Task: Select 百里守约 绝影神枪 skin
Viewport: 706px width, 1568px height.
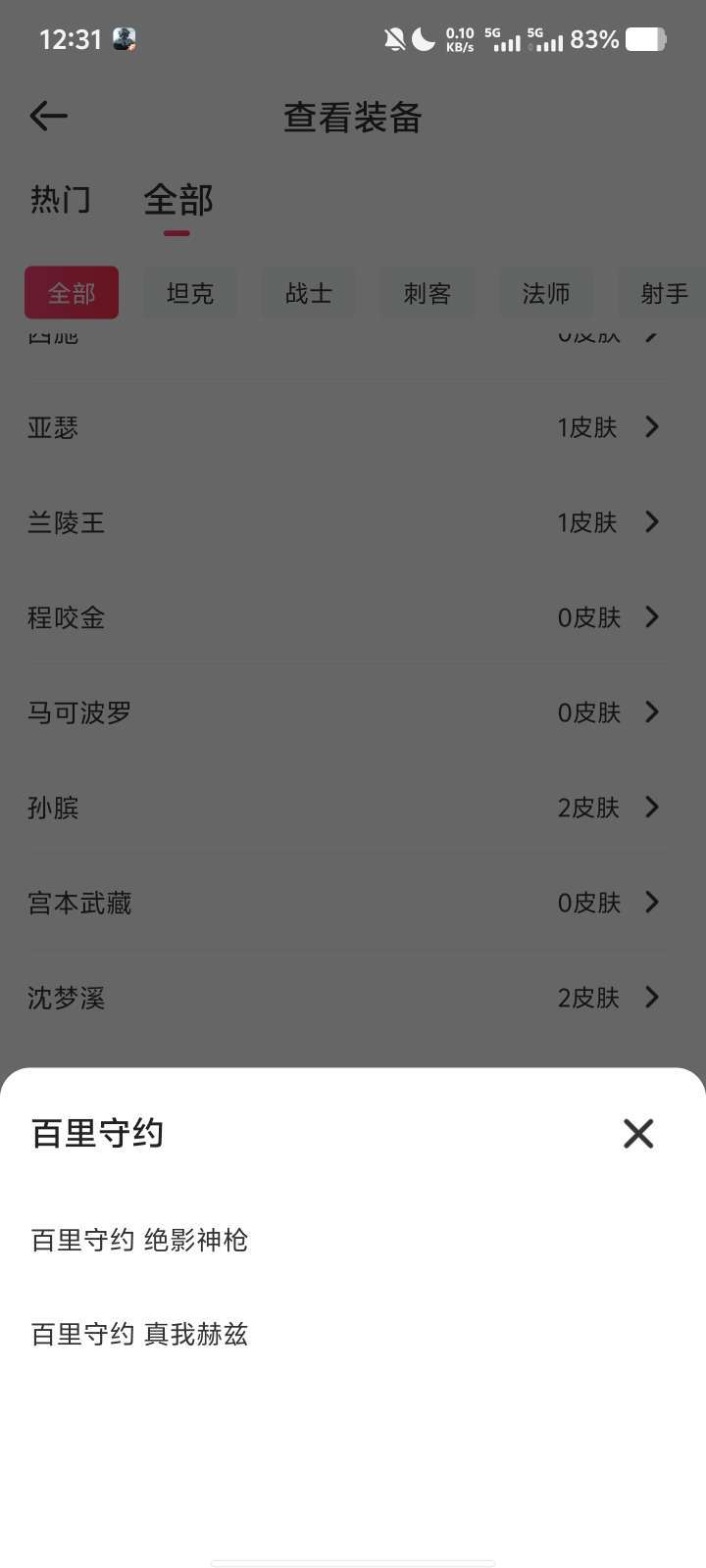Action: pyautogui.click(x=140, y=1241)
